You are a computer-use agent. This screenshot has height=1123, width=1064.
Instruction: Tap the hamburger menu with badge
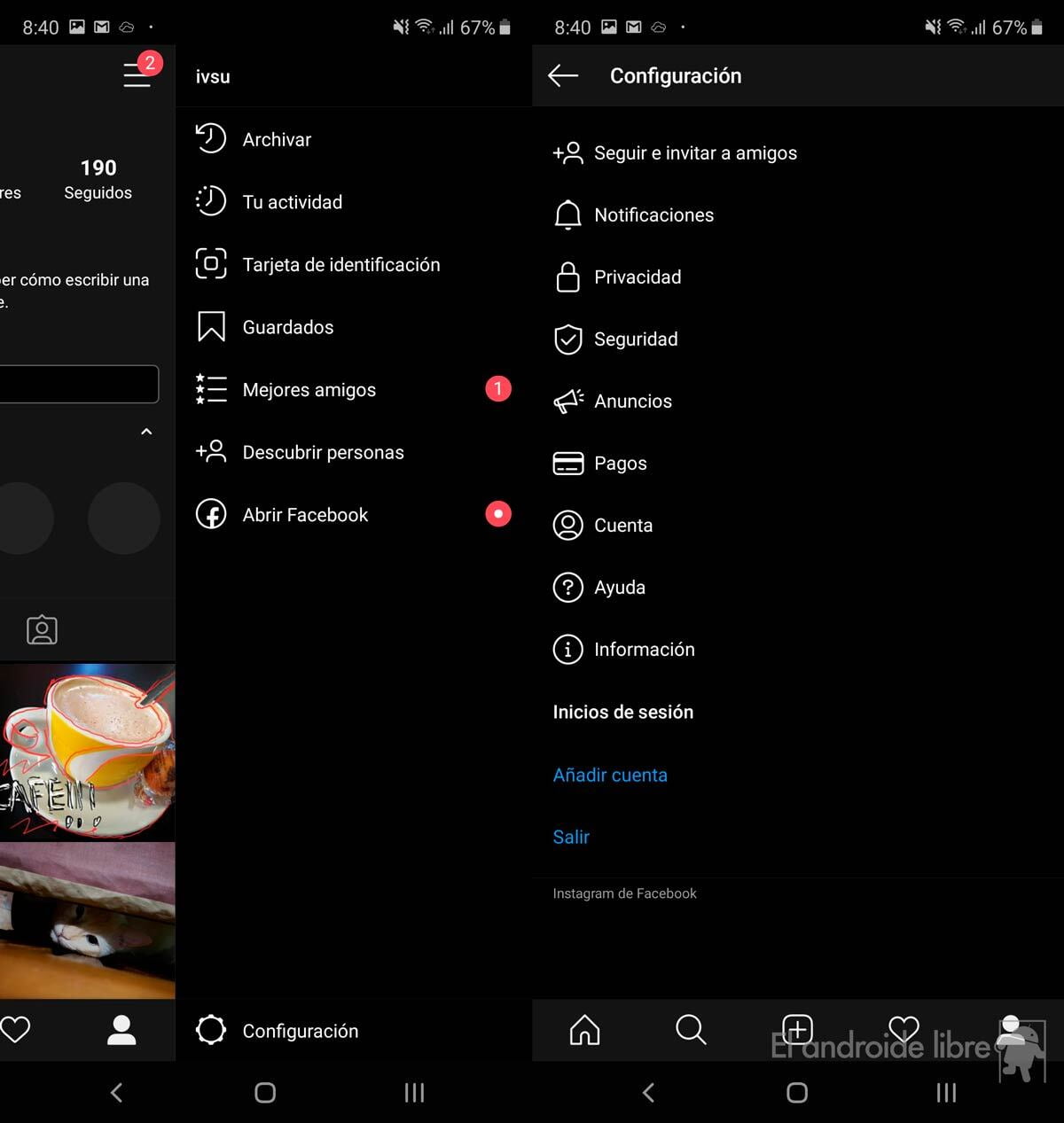tap(137, 74)
